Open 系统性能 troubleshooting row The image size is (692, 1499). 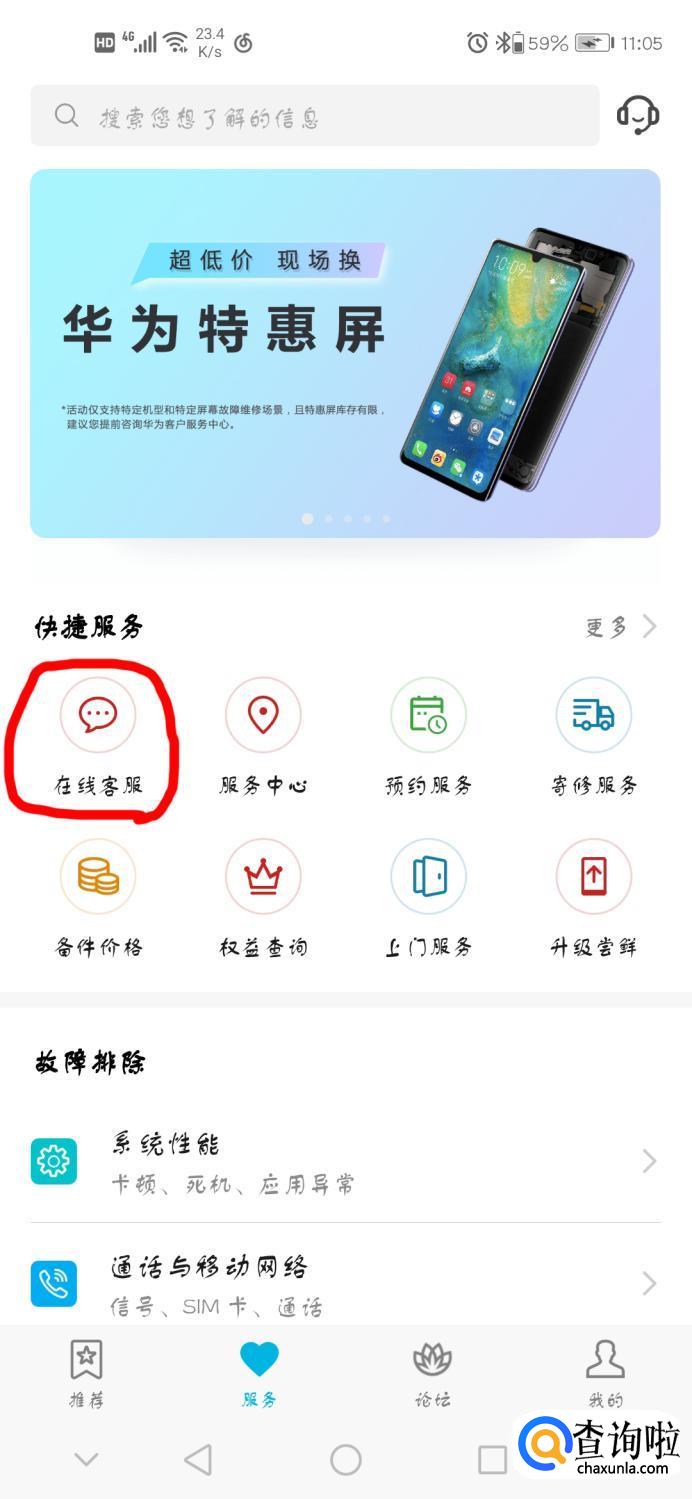coord(345,1162)
